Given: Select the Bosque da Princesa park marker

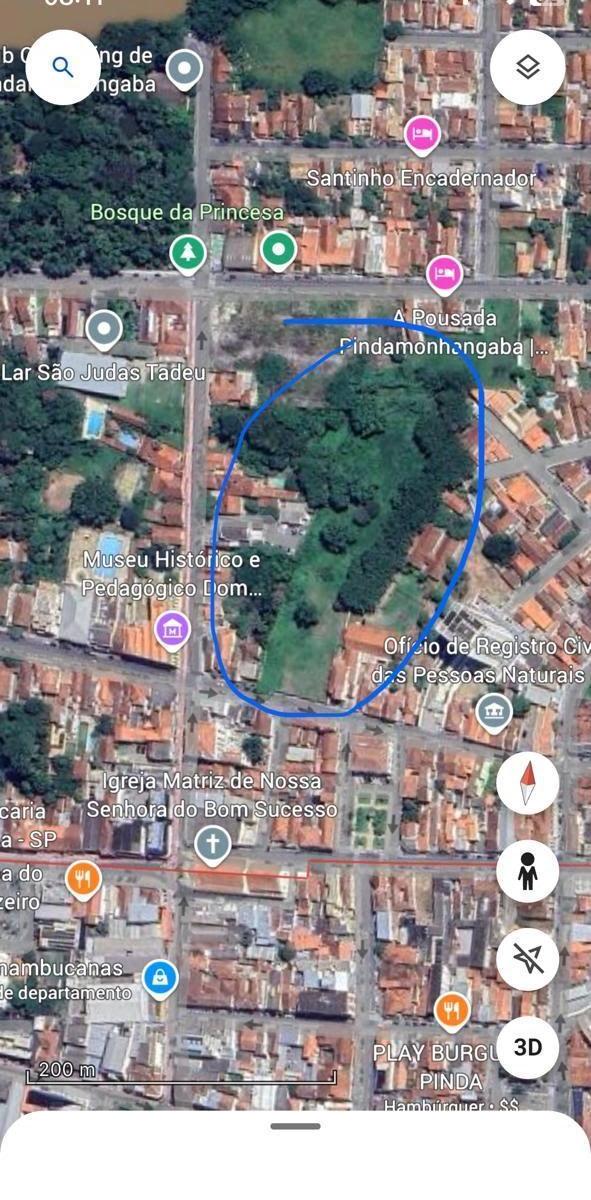Looking at the screenshot, I should (187, 253).
